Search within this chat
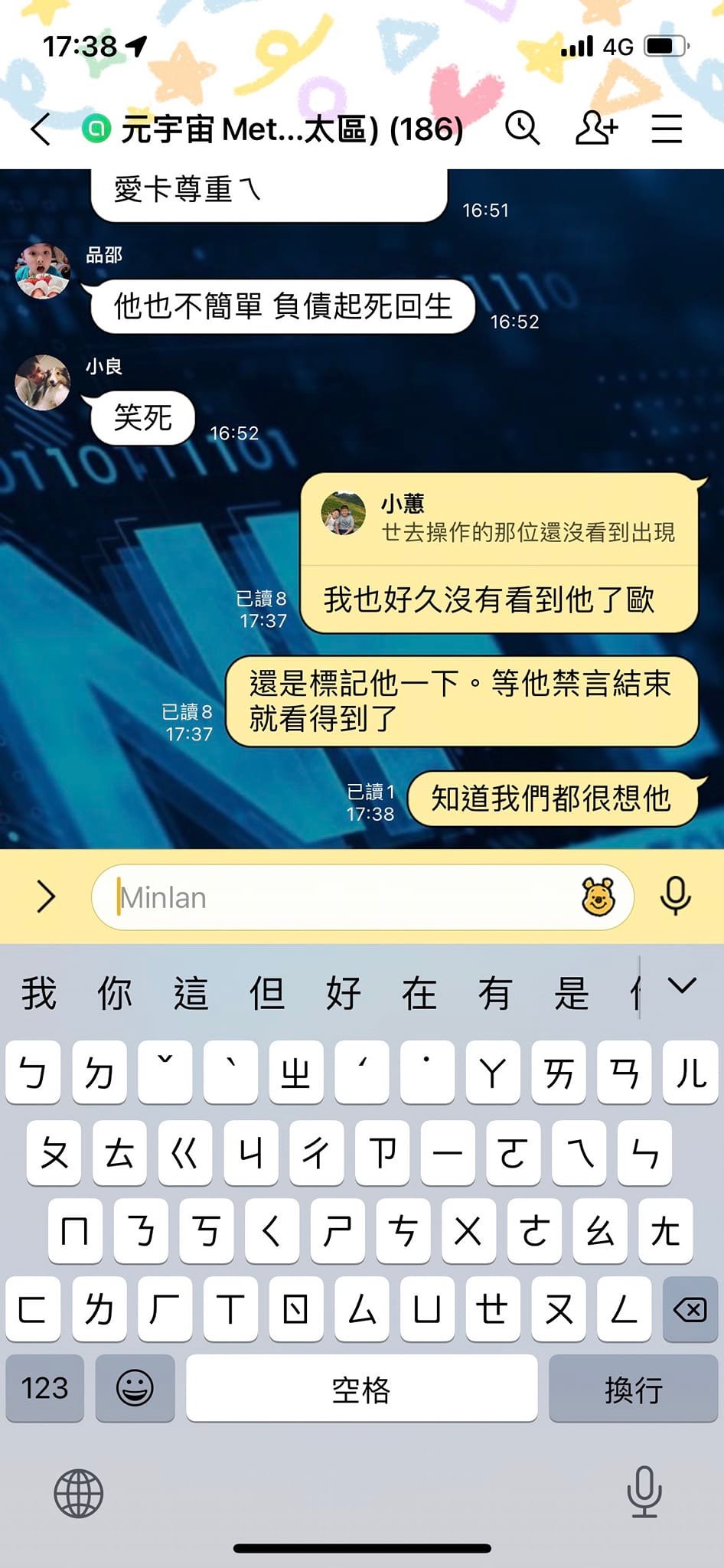The height and width of the screenshot is (1568, 724). click(x=523, y=128)
